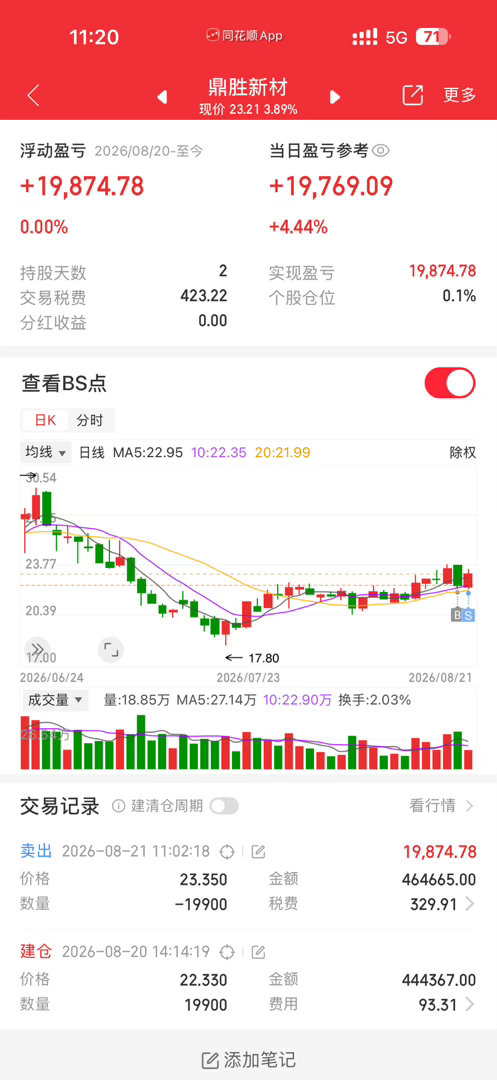
Task: Go back using the top-left arrow
Action: (33, 96)
